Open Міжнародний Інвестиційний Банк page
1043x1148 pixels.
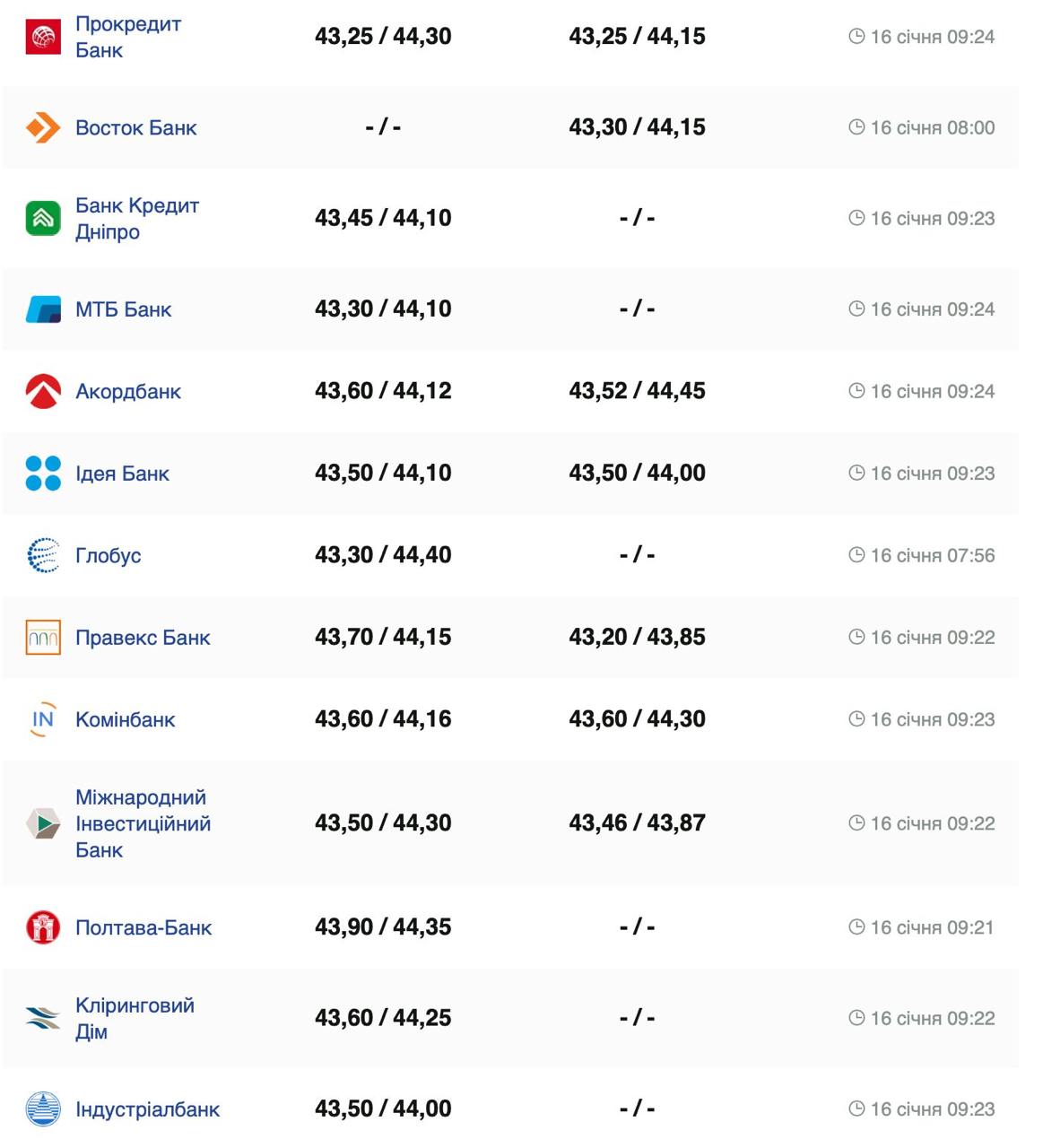[x=142, y=823]
